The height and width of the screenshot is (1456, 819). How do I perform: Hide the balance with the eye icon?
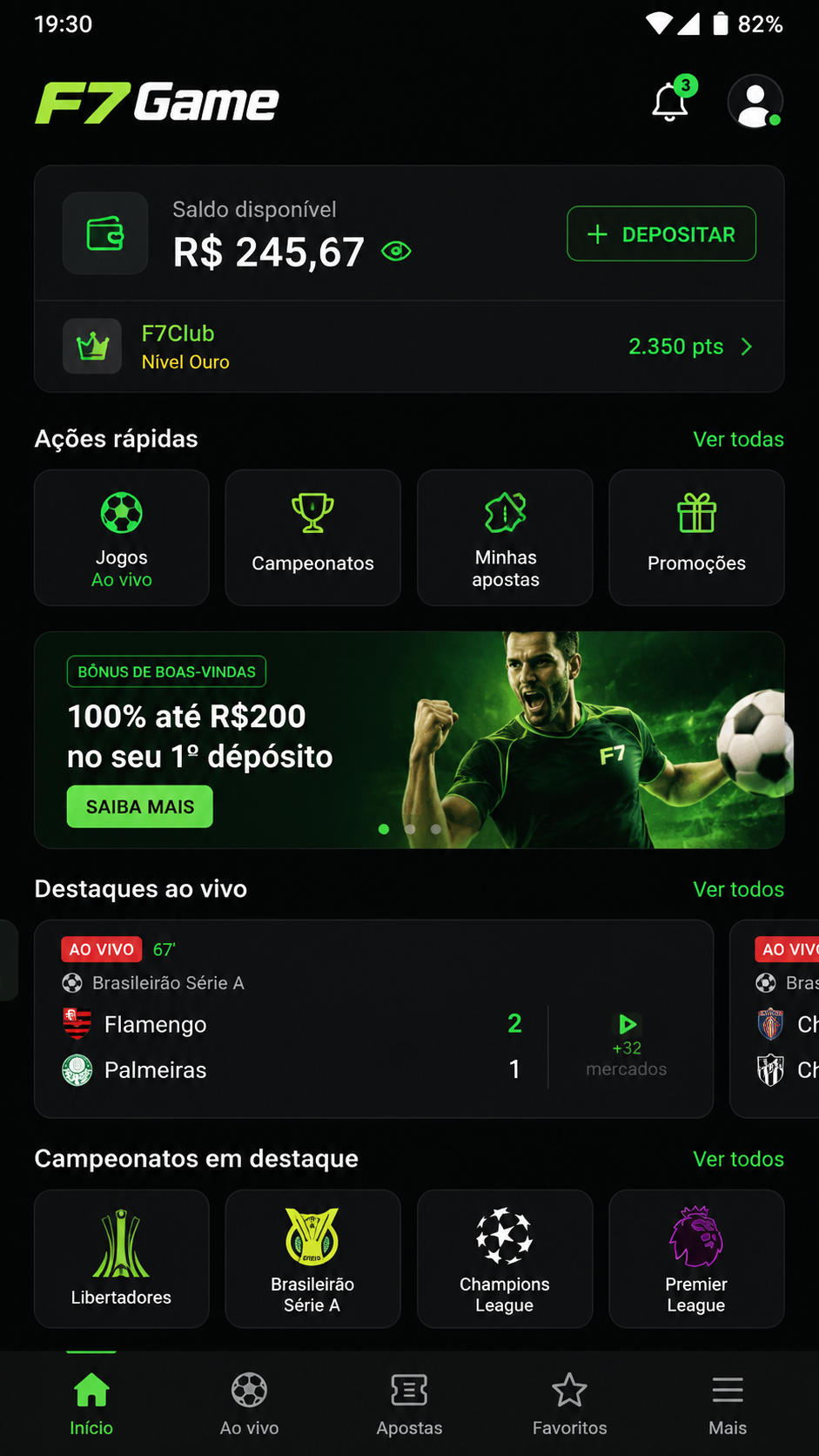[396, 252]
